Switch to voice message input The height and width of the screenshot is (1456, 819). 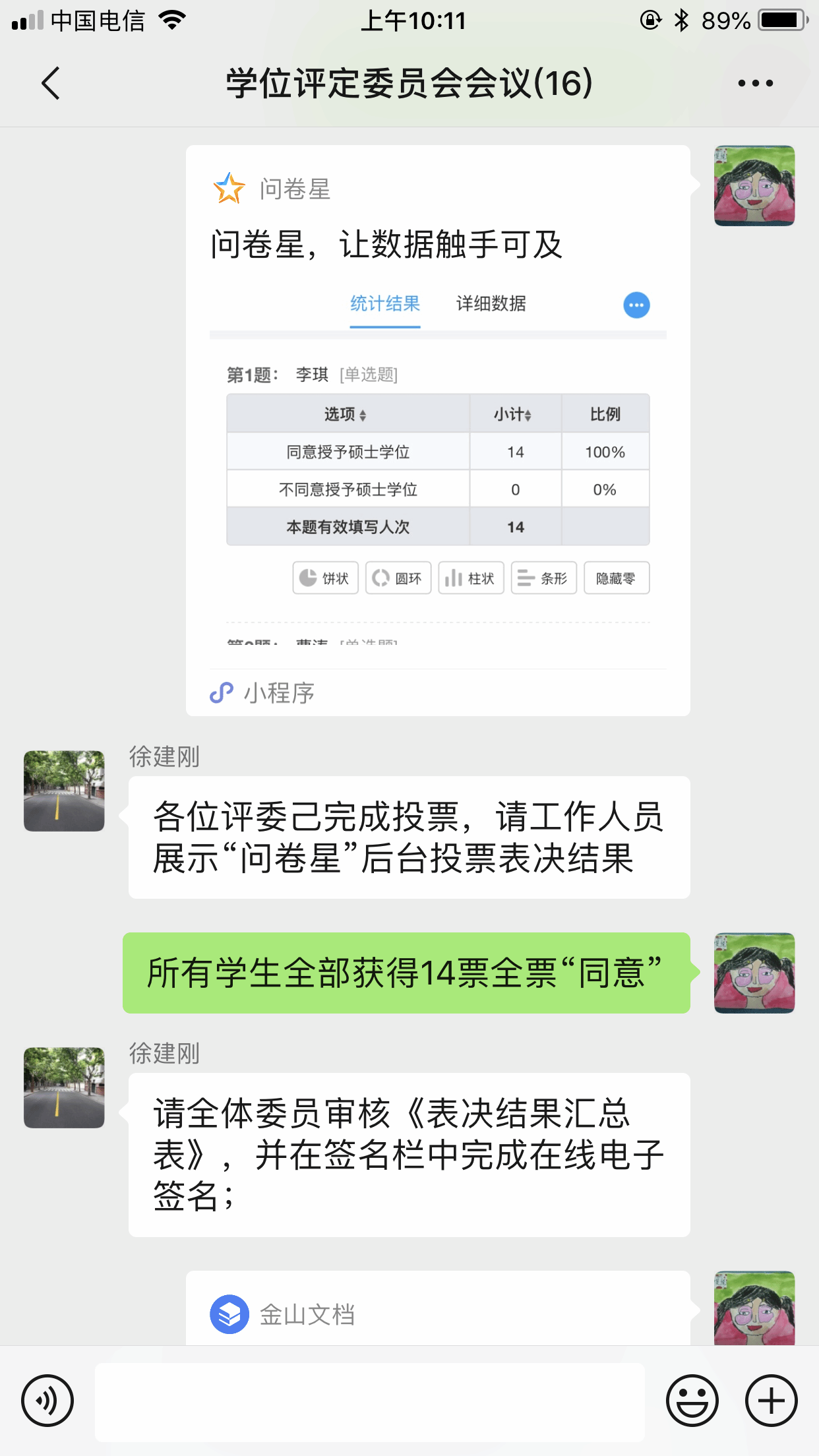[47, 1401]
